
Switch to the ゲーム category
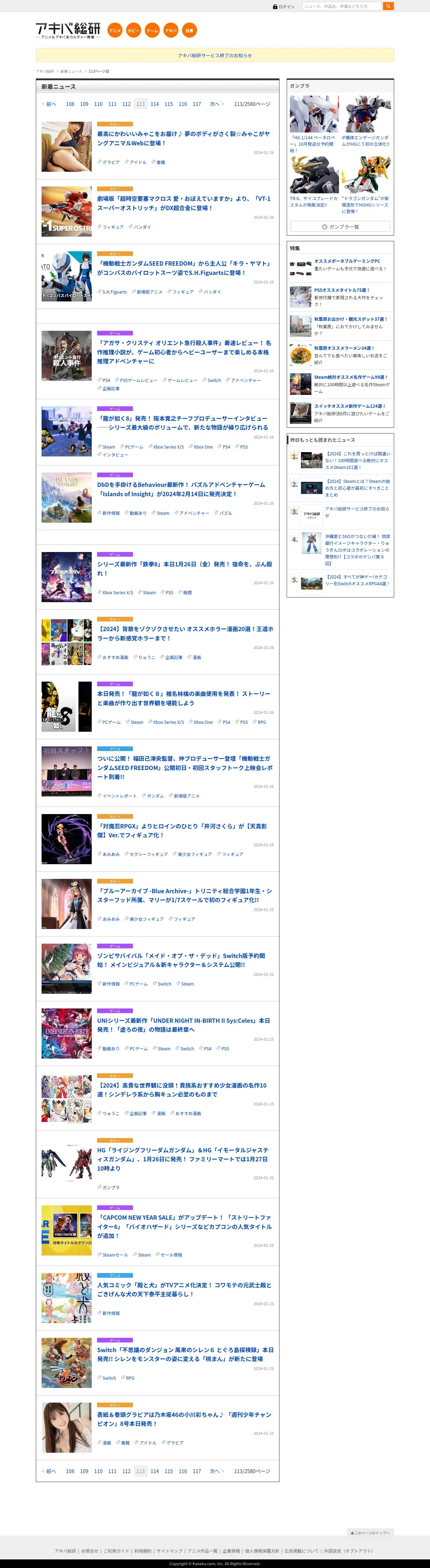point(152,30)
